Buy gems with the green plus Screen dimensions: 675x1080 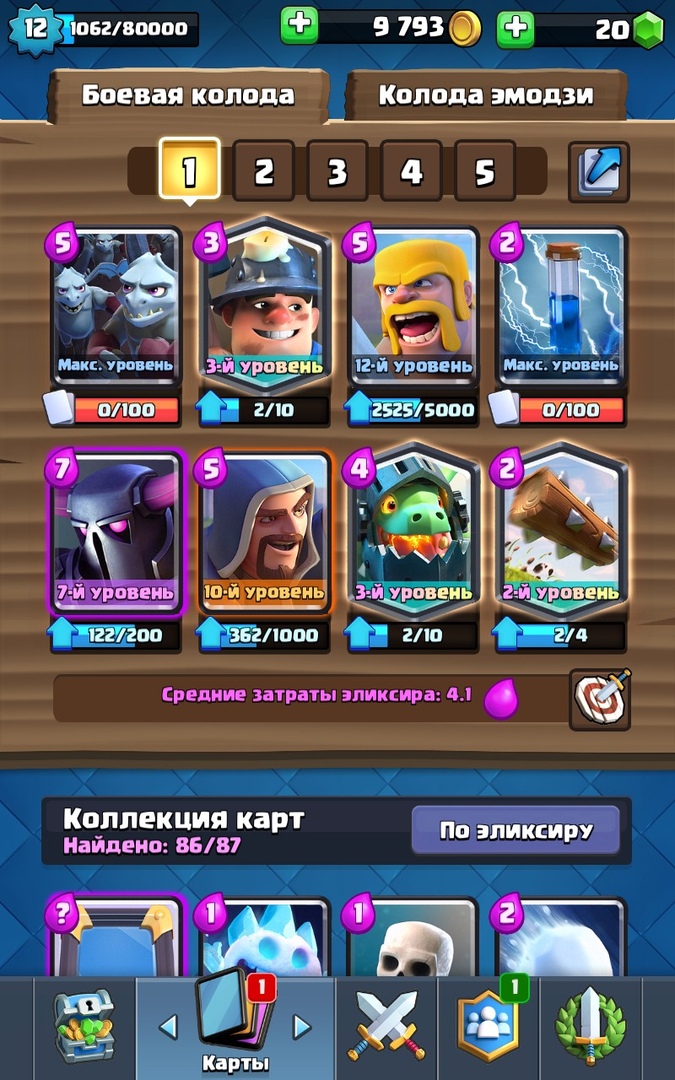click(x=515, y=27)
